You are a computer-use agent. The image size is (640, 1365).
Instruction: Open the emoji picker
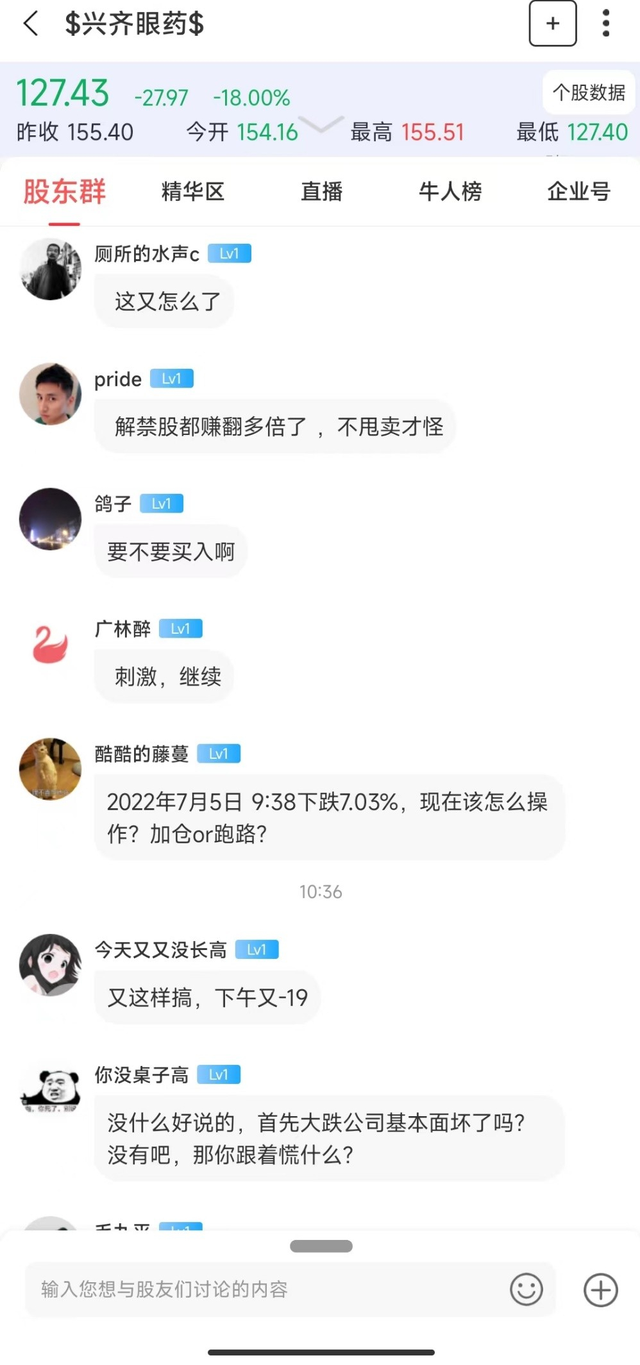(526, 1290)
